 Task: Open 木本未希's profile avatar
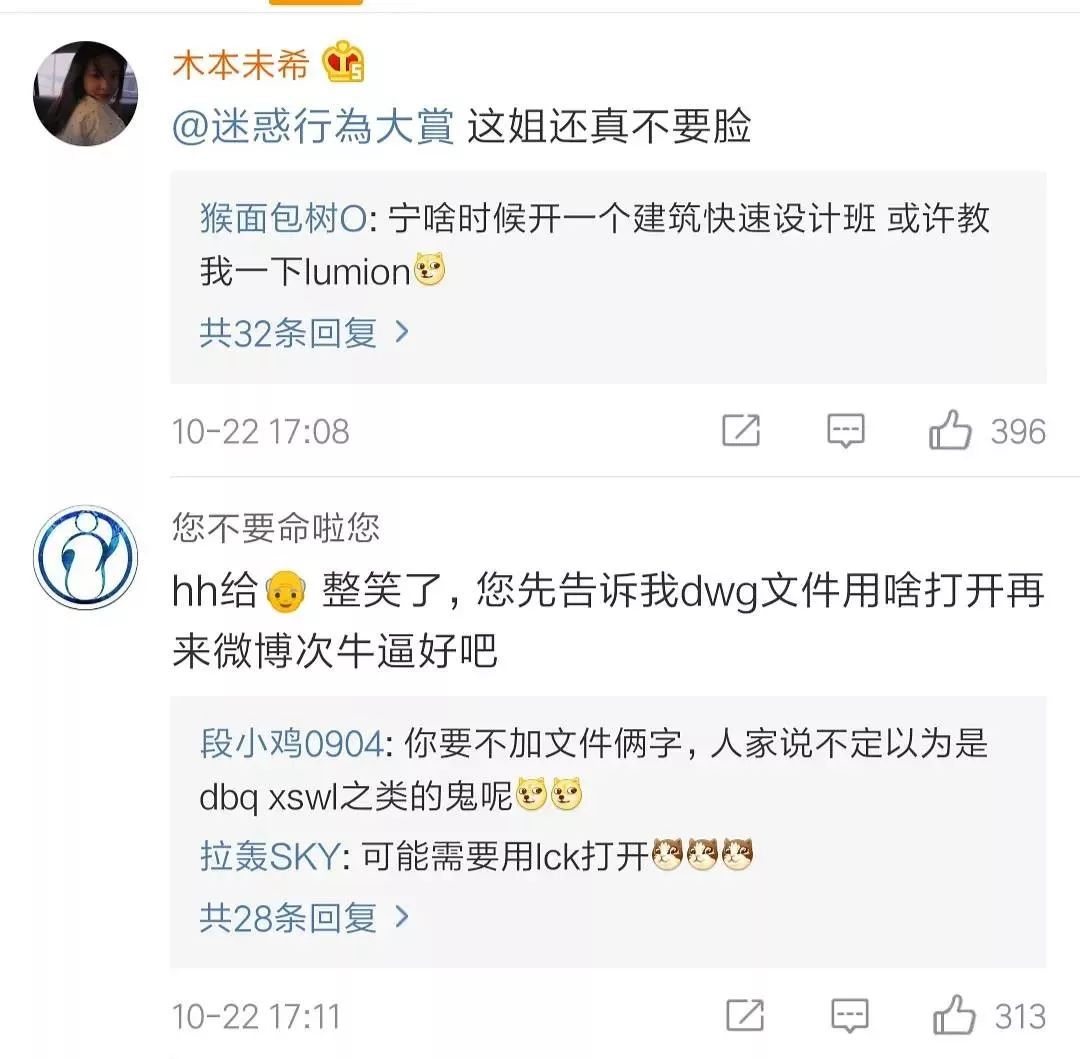click(x=85, y=93)
